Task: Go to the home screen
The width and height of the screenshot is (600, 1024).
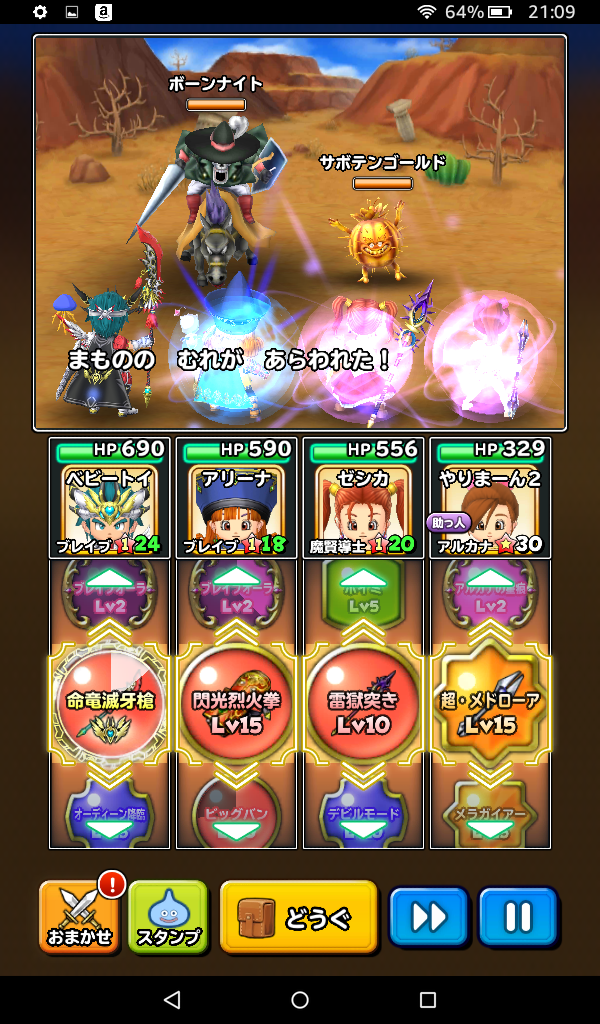Action: (300, 1000)
